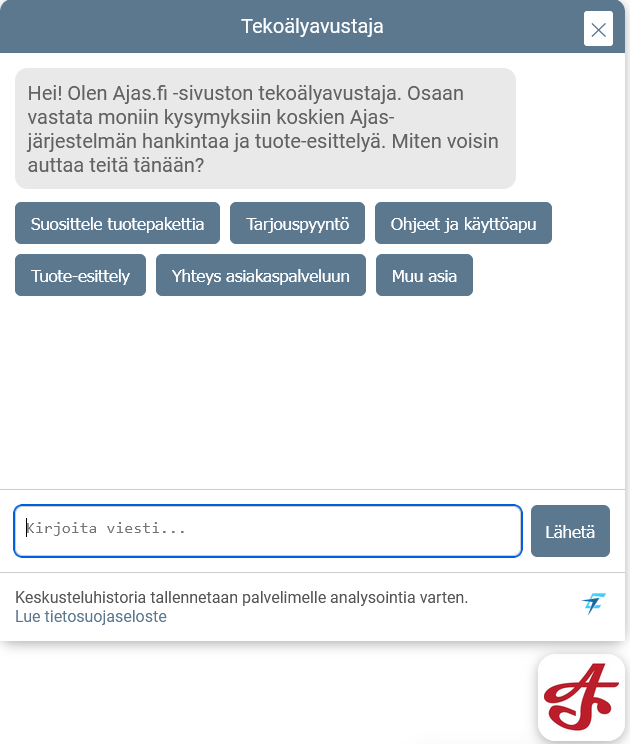Select Suosittele tuotepakettia quick reply
This screenshot has height=745, width=630.
point(118,223)
